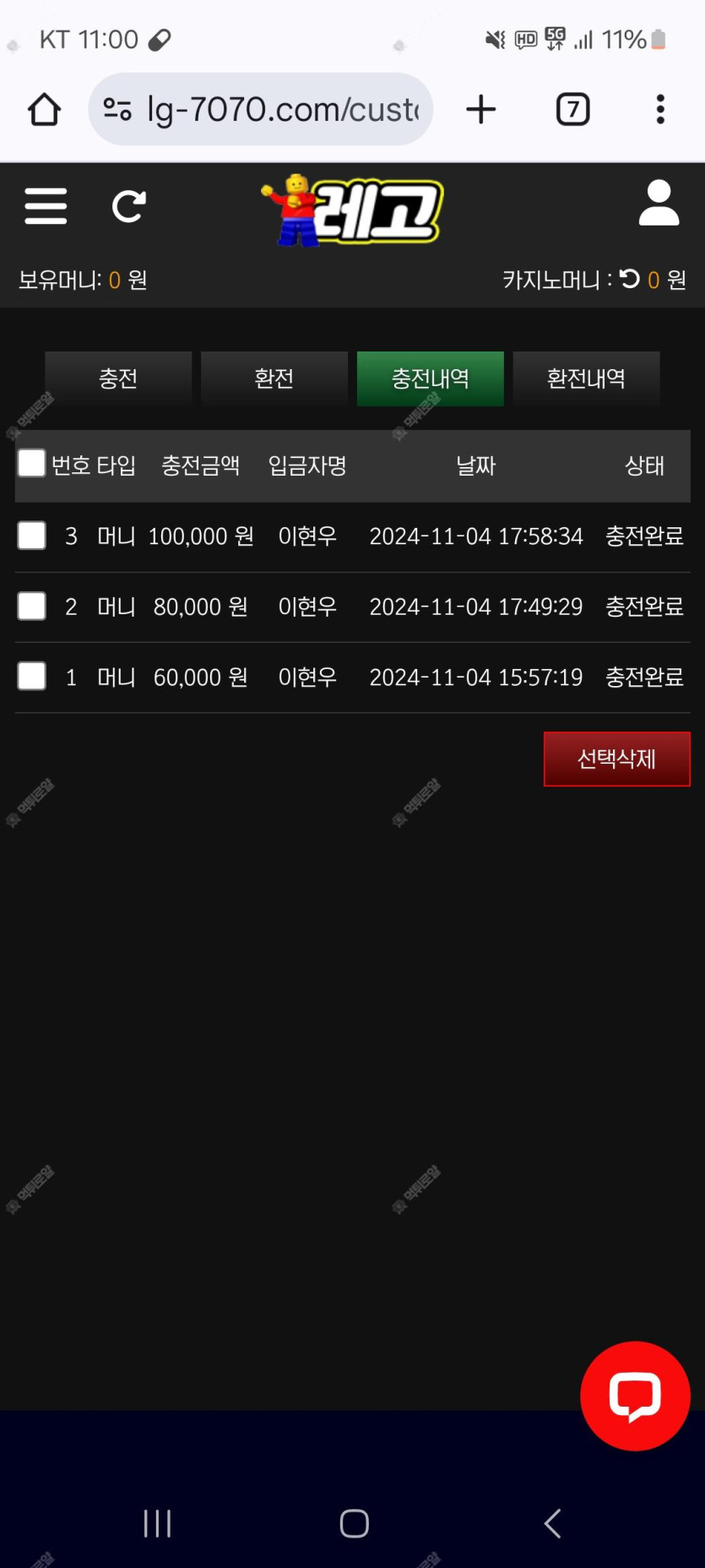The width and height of the screenshot is (705, 1568).
Task: Go back with system navigation
Action: pos(553,1524)
